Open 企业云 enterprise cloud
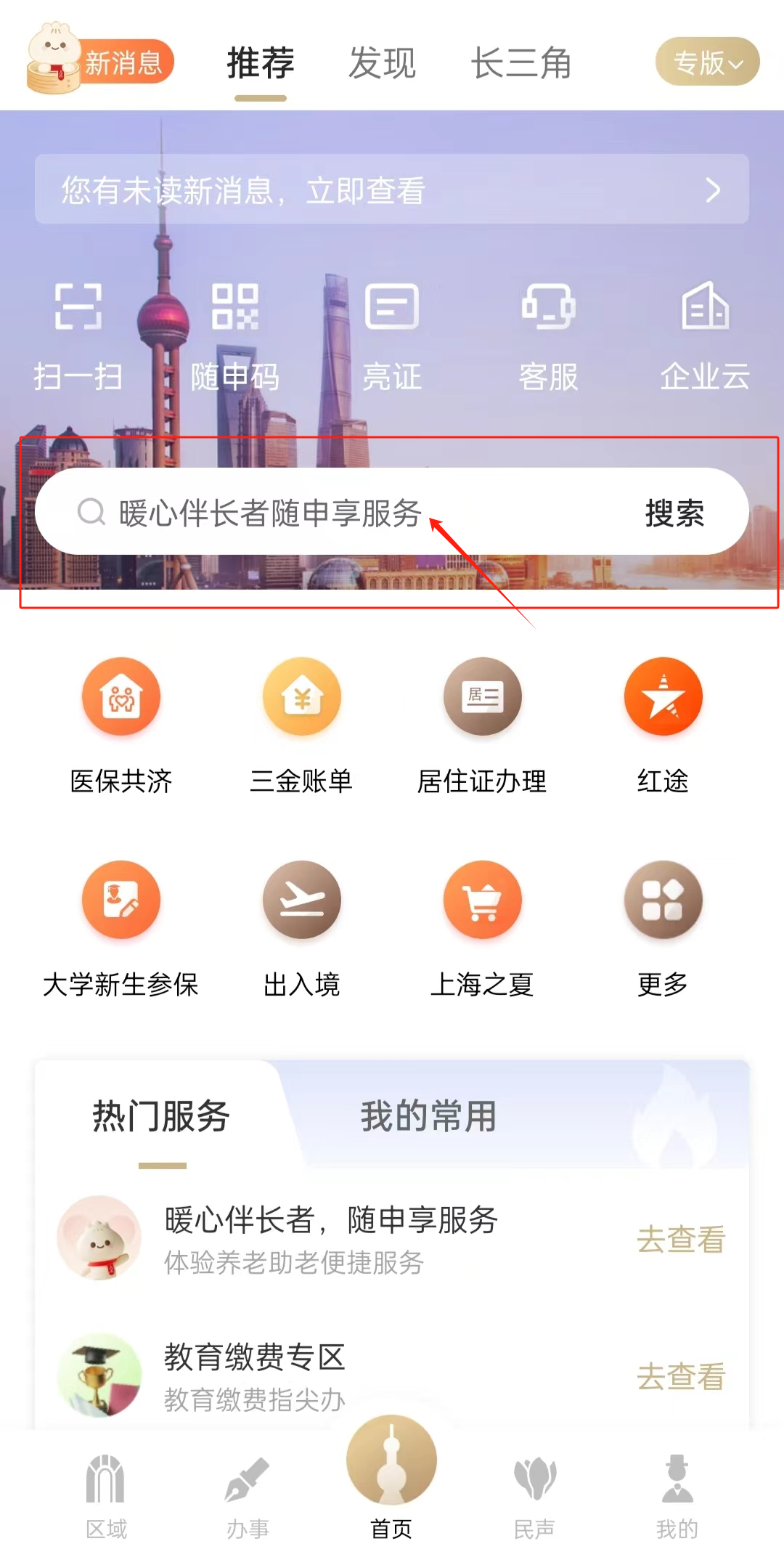Image resolution: width=784 pixels, height=1565 pixels. click(x=705, y=336)
